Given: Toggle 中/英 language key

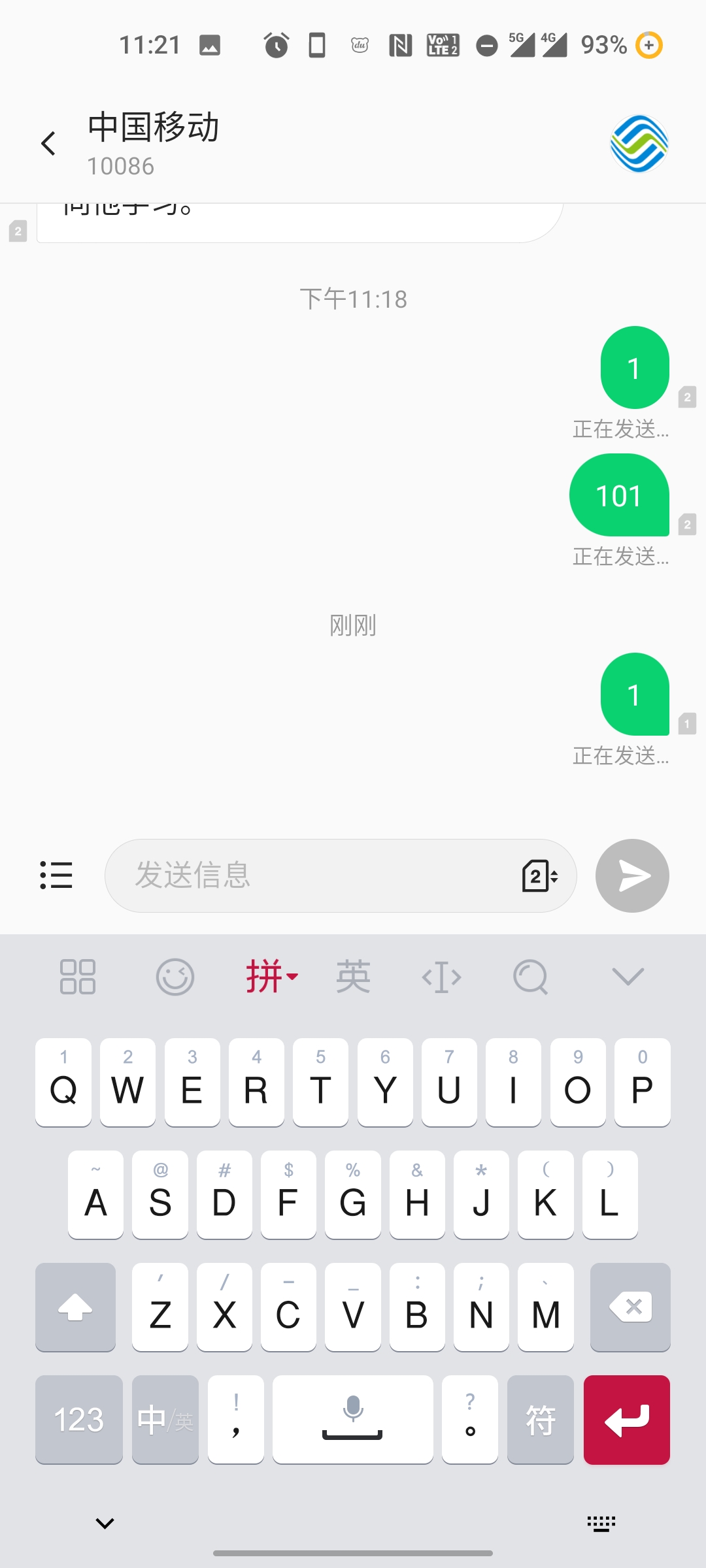Looking at the screenshot, I should point(165,1419).
